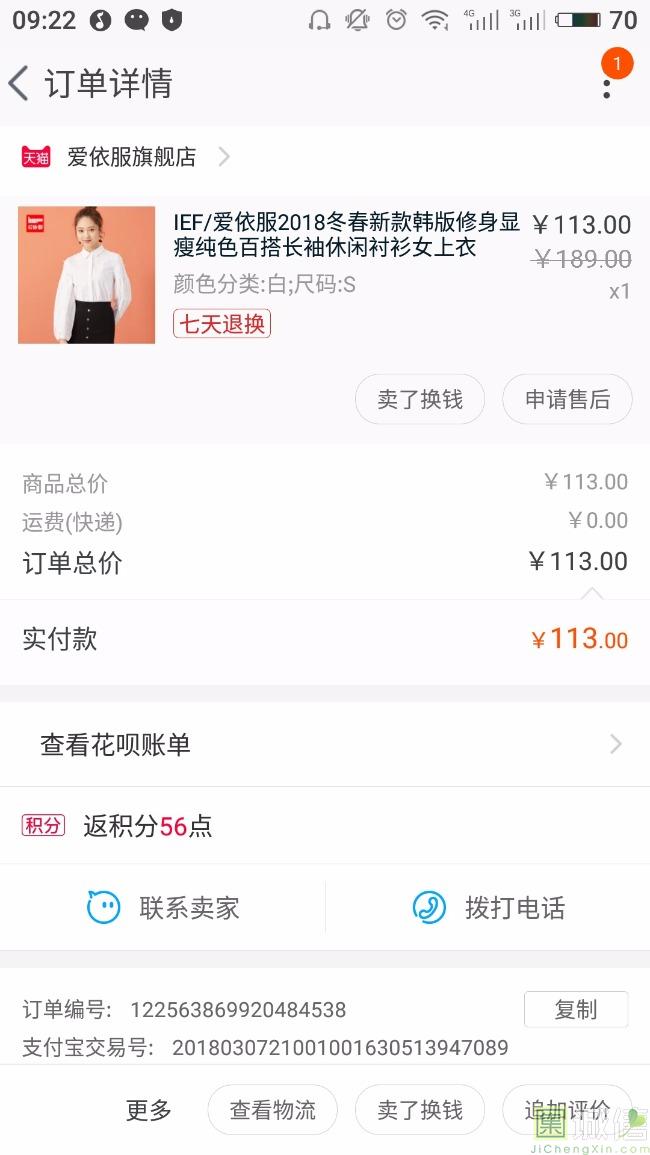This screenshot has height=1155, width=650.
Task: Open 更多 options in bottom bar
Action: pyautogui.click(x=148, y=1110)
